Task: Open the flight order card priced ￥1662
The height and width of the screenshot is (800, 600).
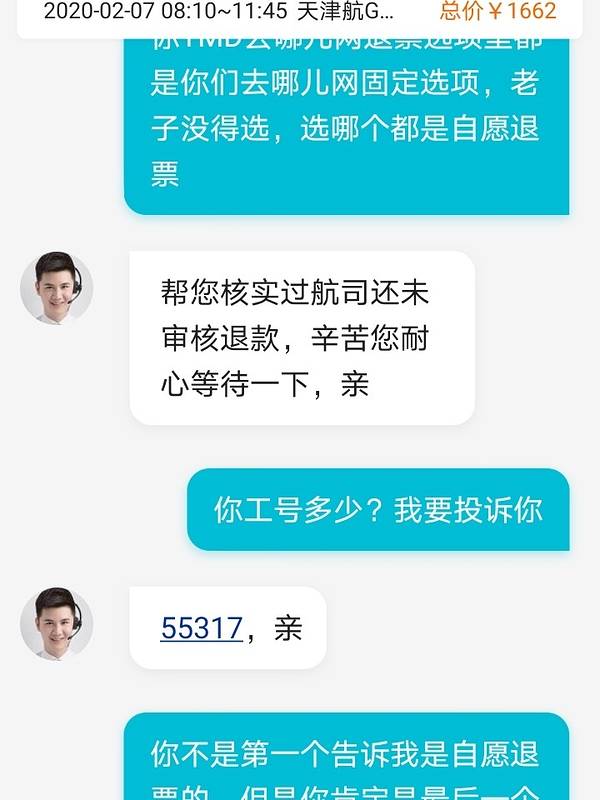Action: (300, 14)
